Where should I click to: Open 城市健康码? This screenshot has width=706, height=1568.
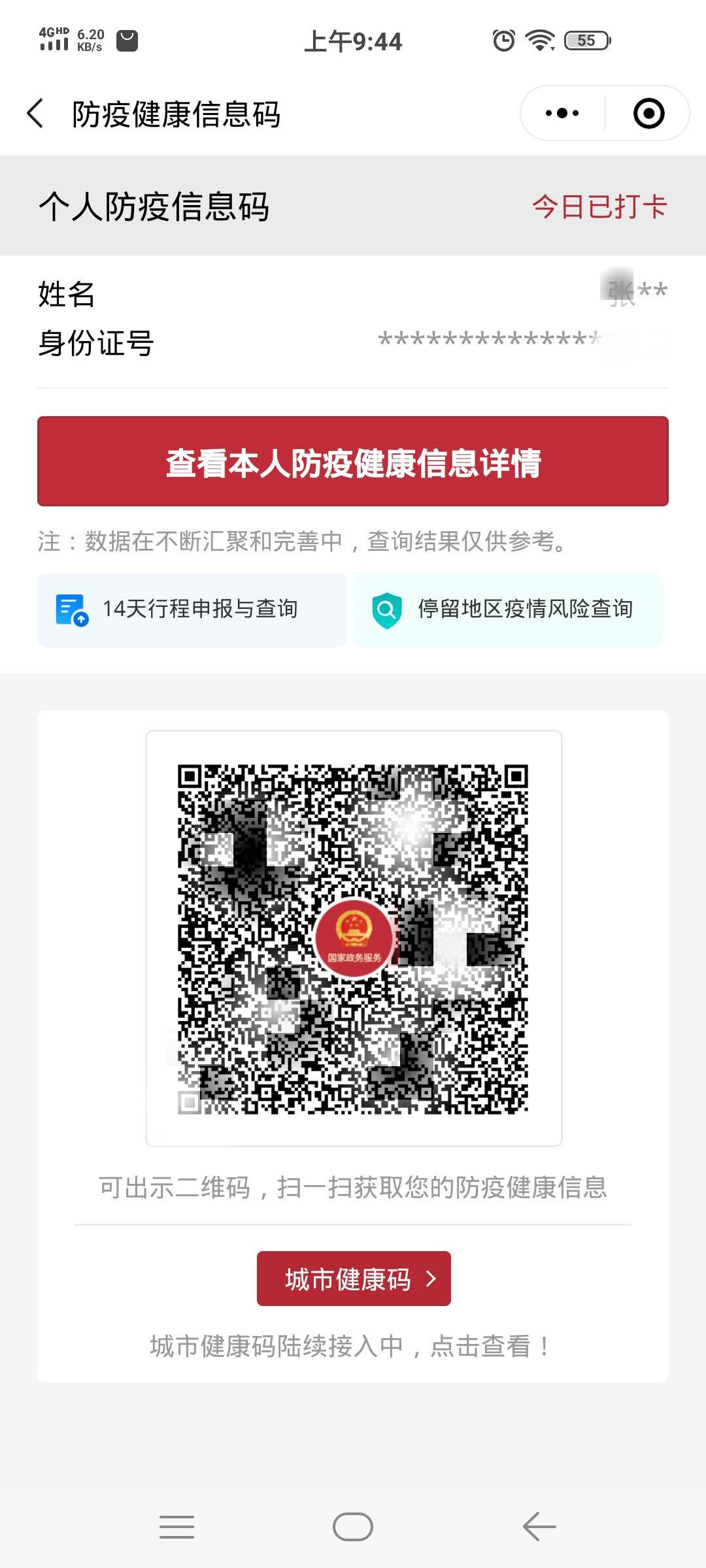354,1279
